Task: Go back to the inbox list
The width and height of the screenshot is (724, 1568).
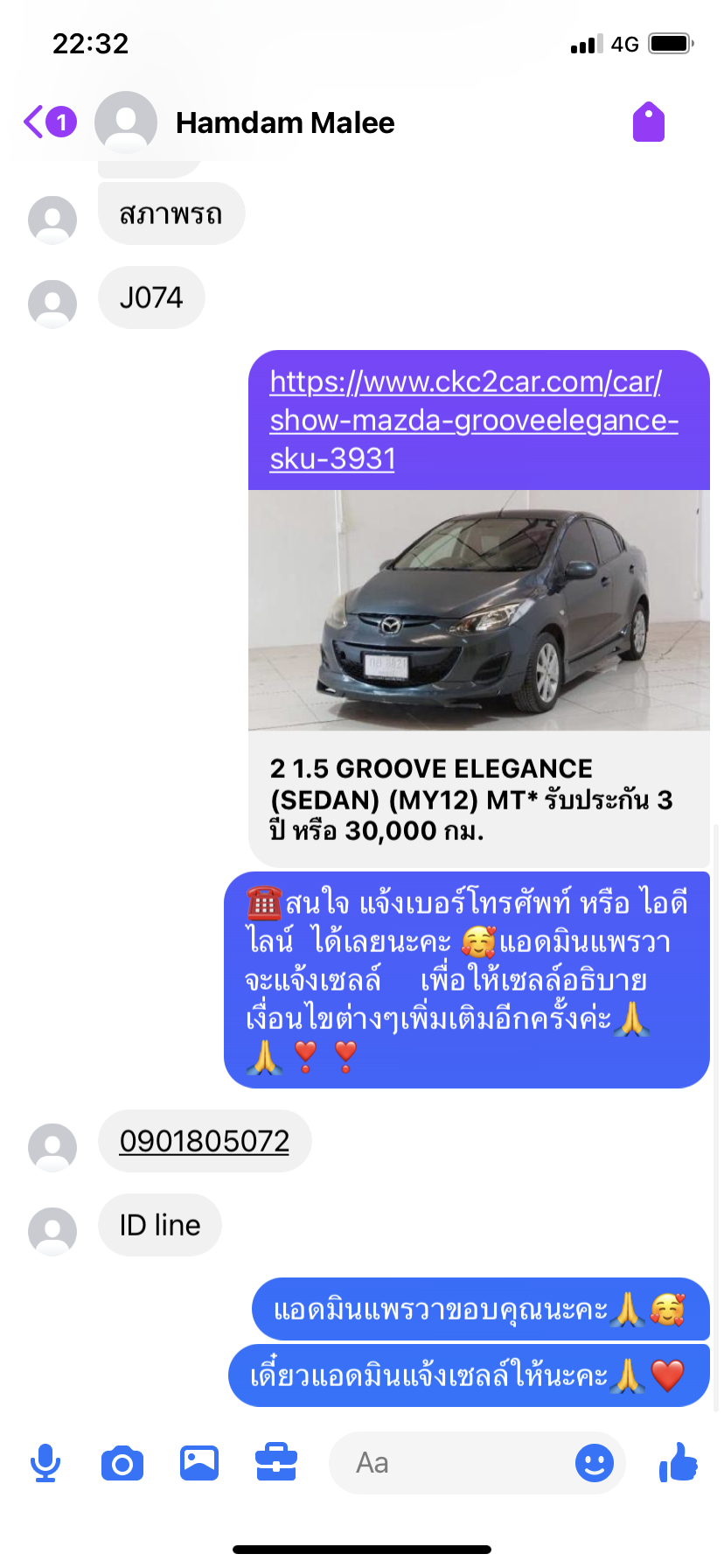Action: tap(48, 122)
